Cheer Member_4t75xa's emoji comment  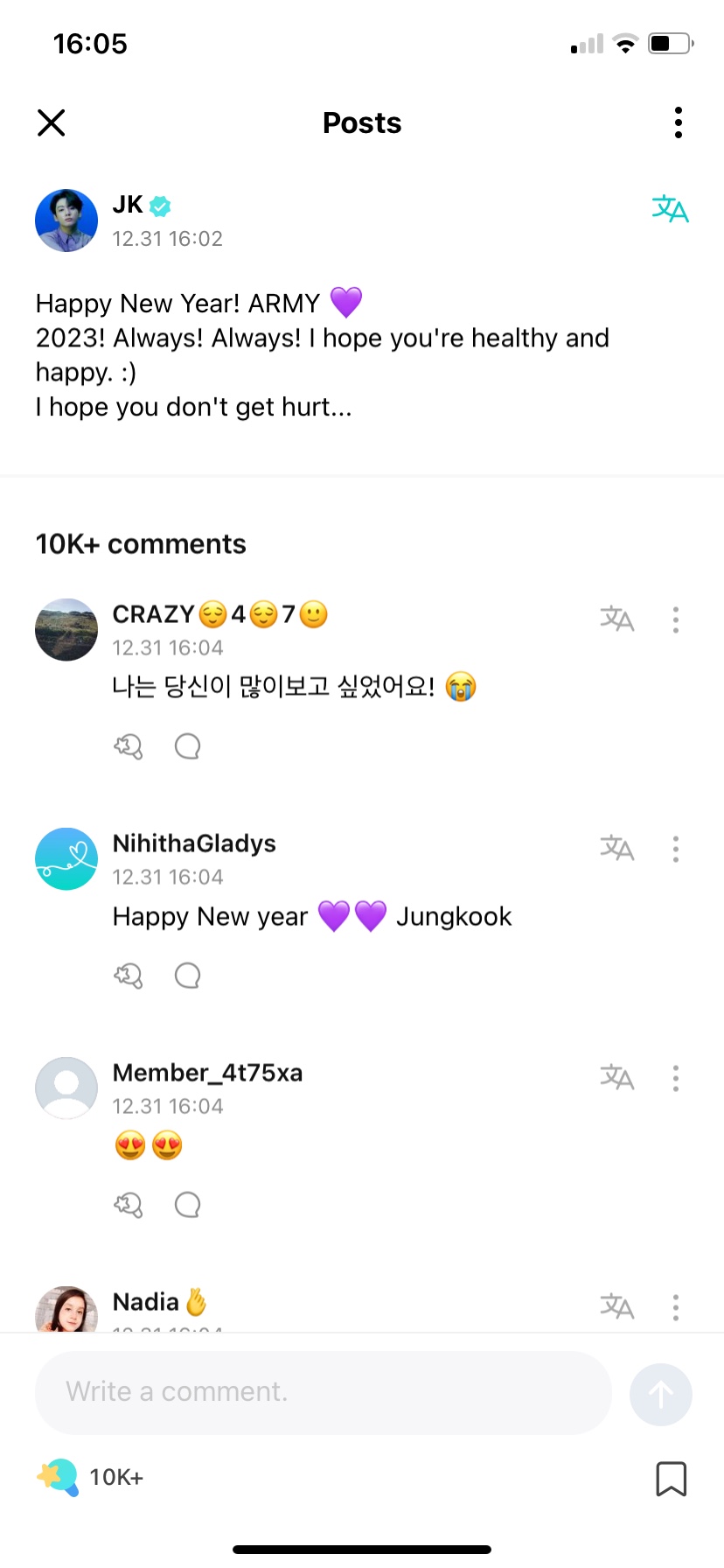coord(129,1205)
